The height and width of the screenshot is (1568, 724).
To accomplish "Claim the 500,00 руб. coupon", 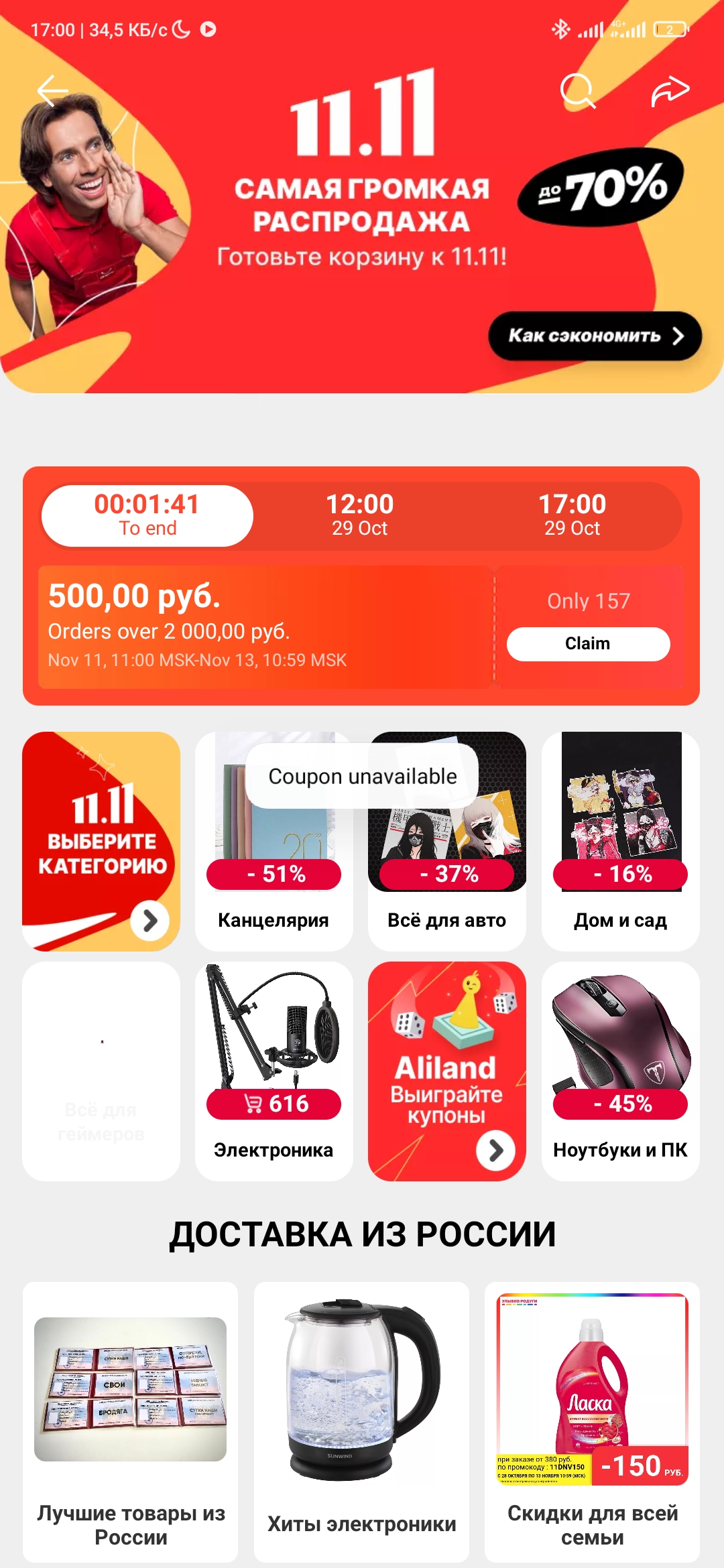I will tap(588, 644).
